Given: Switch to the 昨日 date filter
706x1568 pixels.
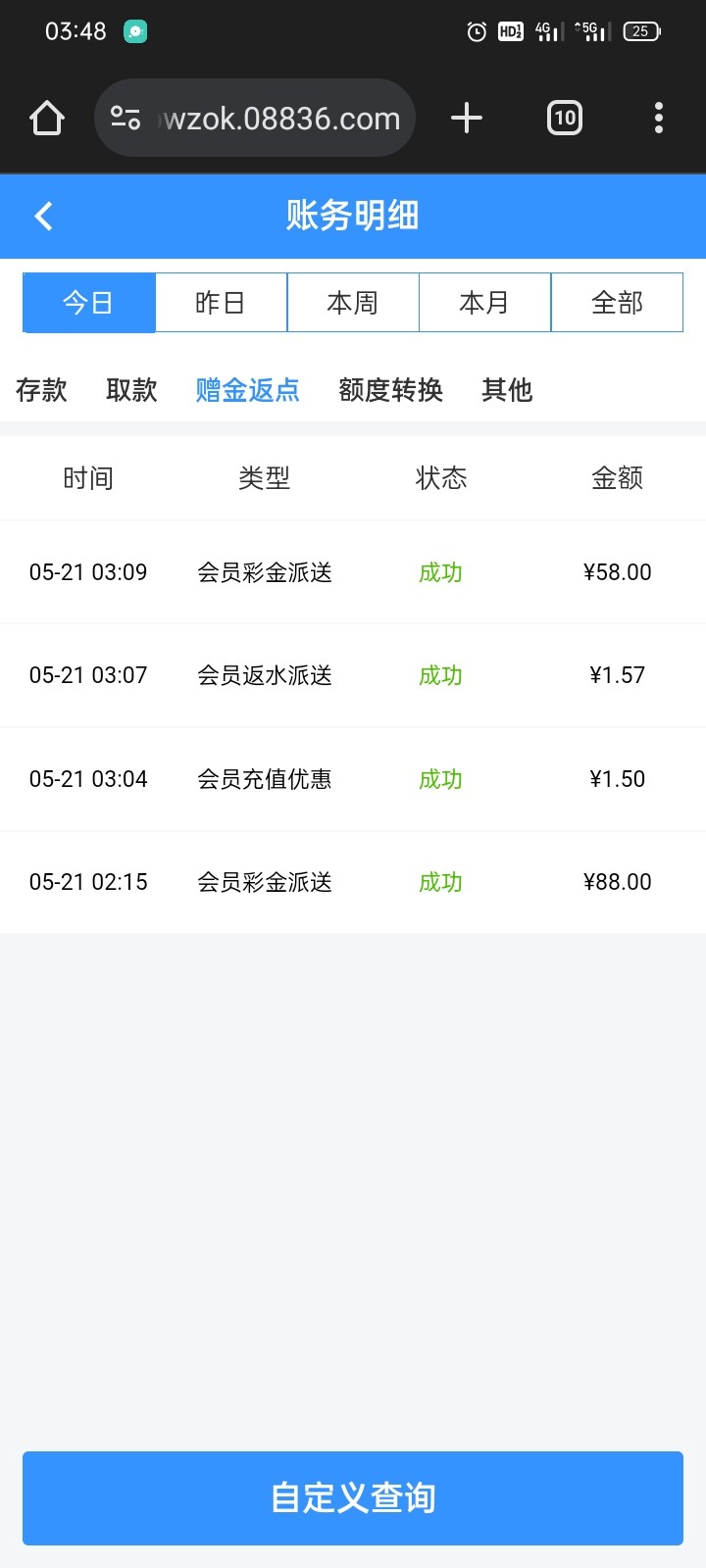Looking at the screenshot, I should [x=221, y=303].
